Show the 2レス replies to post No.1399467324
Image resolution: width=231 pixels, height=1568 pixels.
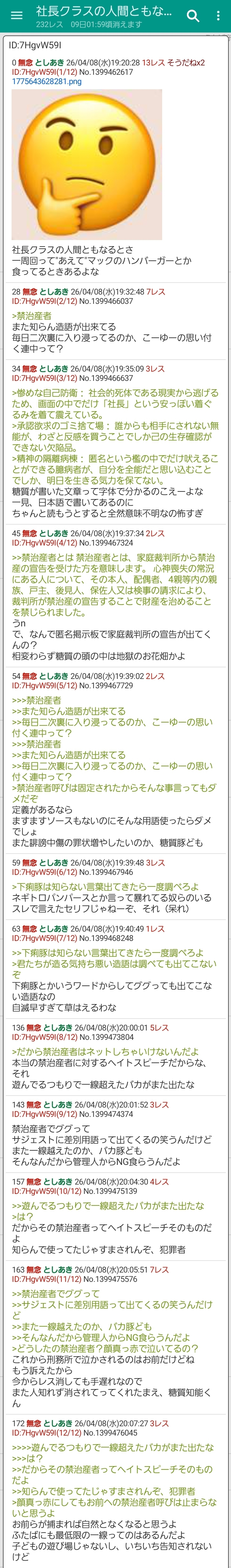click(155, 533)
